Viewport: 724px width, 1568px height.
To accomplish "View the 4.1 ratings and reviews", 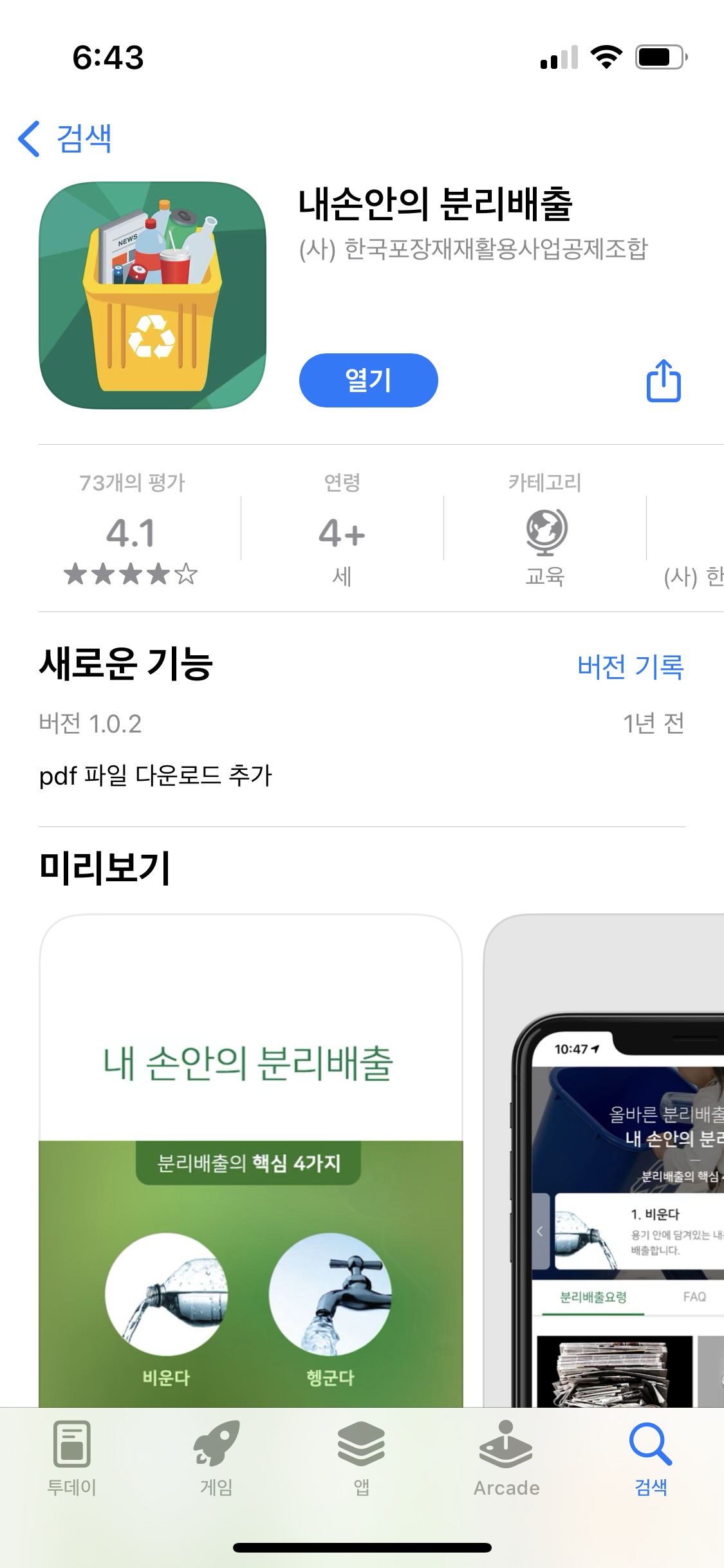I will [x=131, y=534].
